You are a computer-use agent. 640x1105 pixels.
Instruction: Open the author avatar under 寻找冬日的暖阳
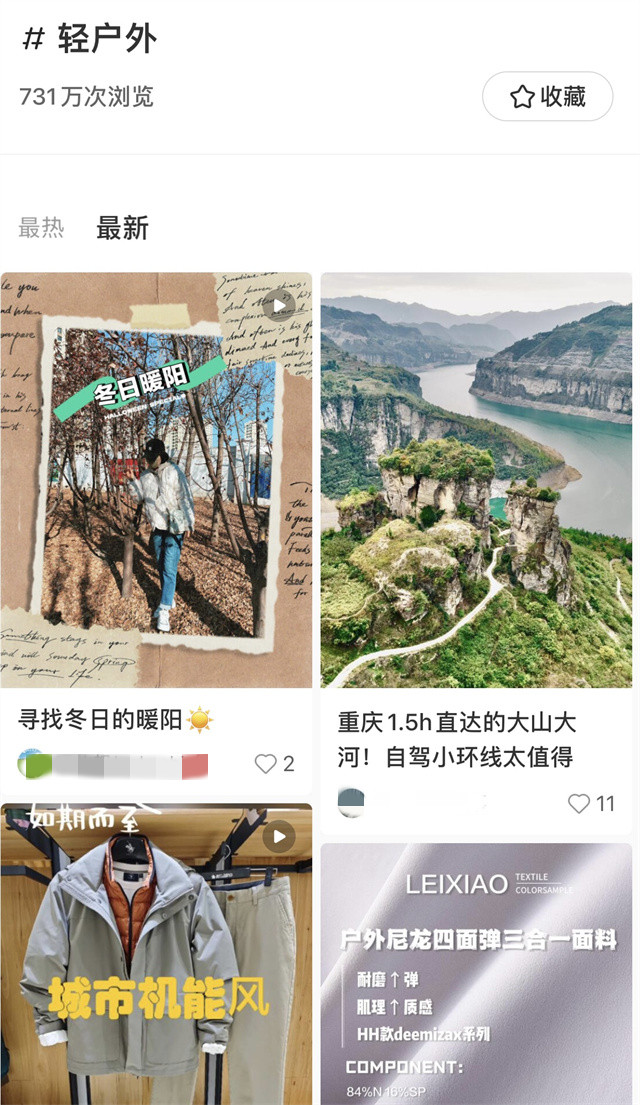(31, 764)
